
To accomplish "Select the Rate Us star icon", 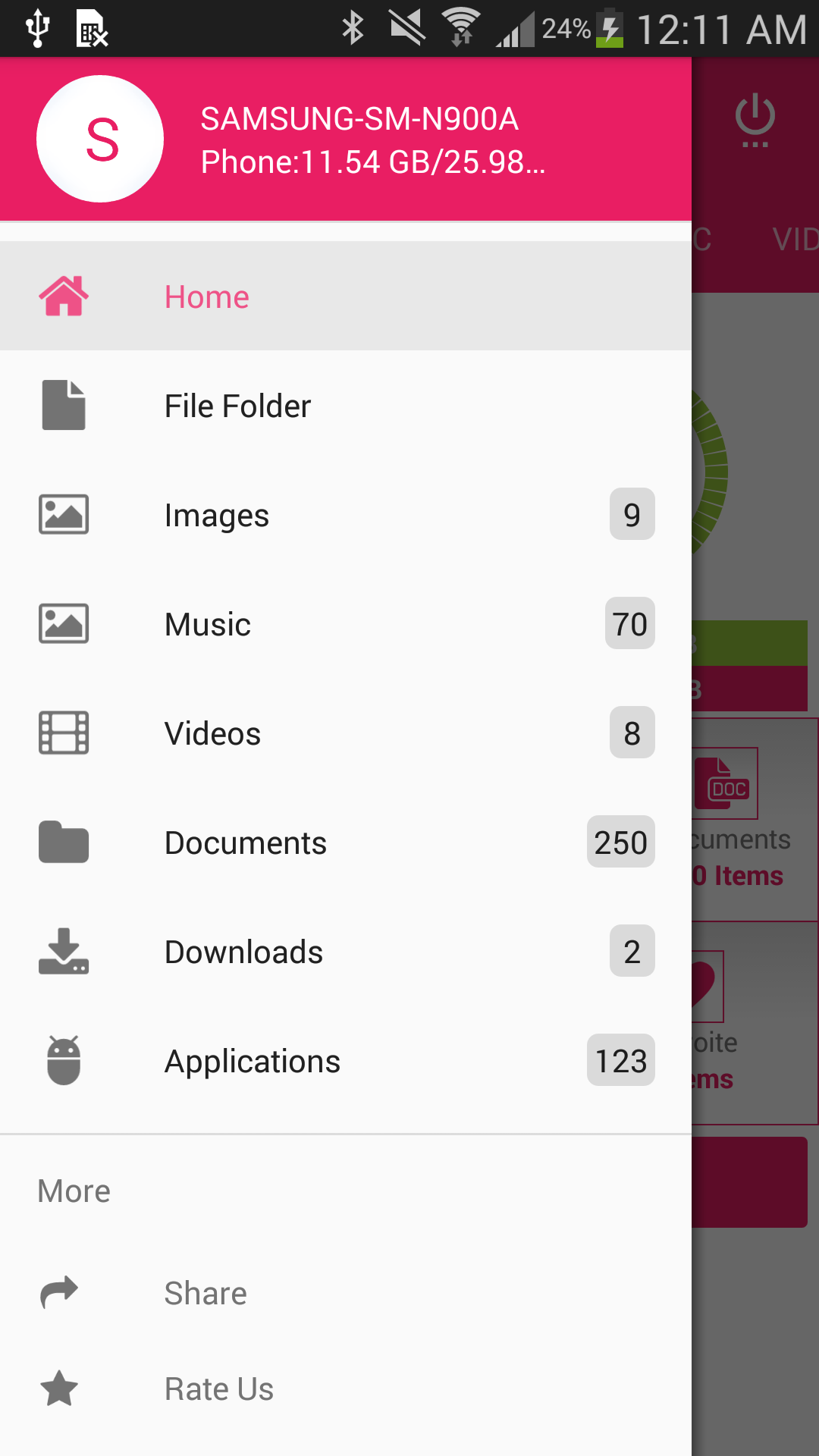I will click(x=59, y=1389).
